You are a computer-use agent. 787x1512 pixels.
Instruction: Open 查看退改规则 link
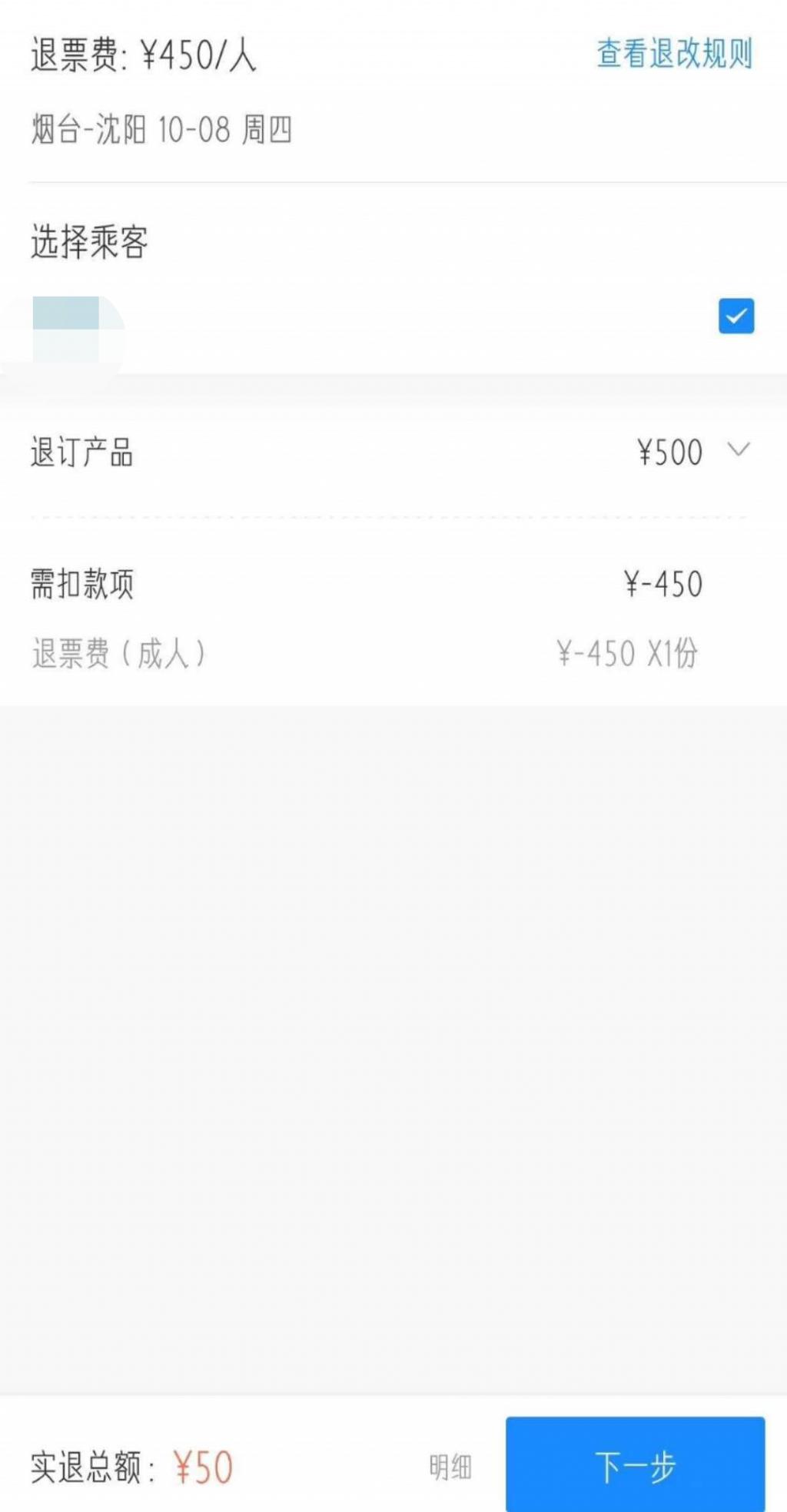tap(674, 54)
